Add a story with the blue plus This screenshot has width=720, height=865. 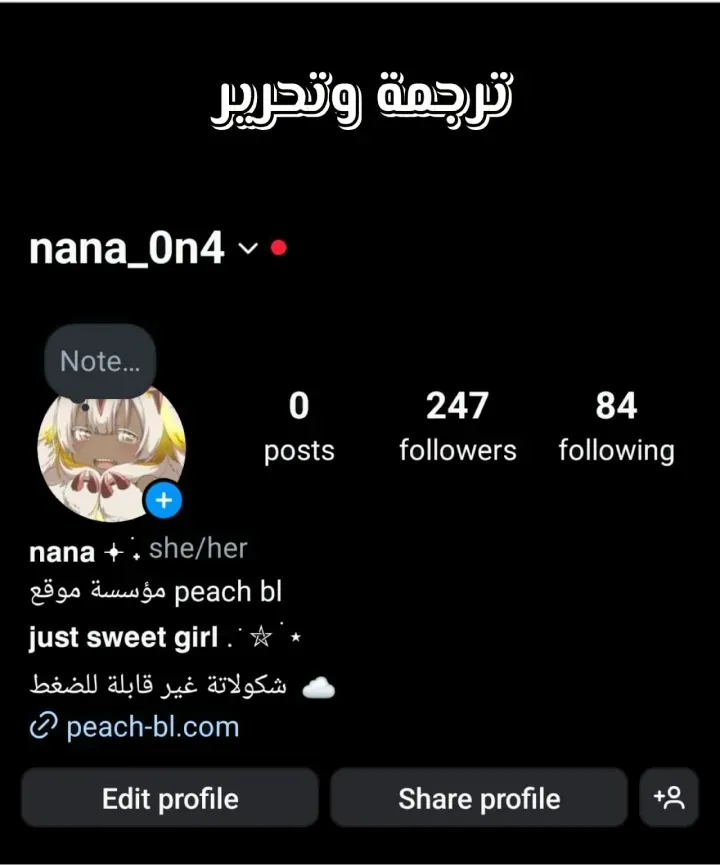[164, 500]
